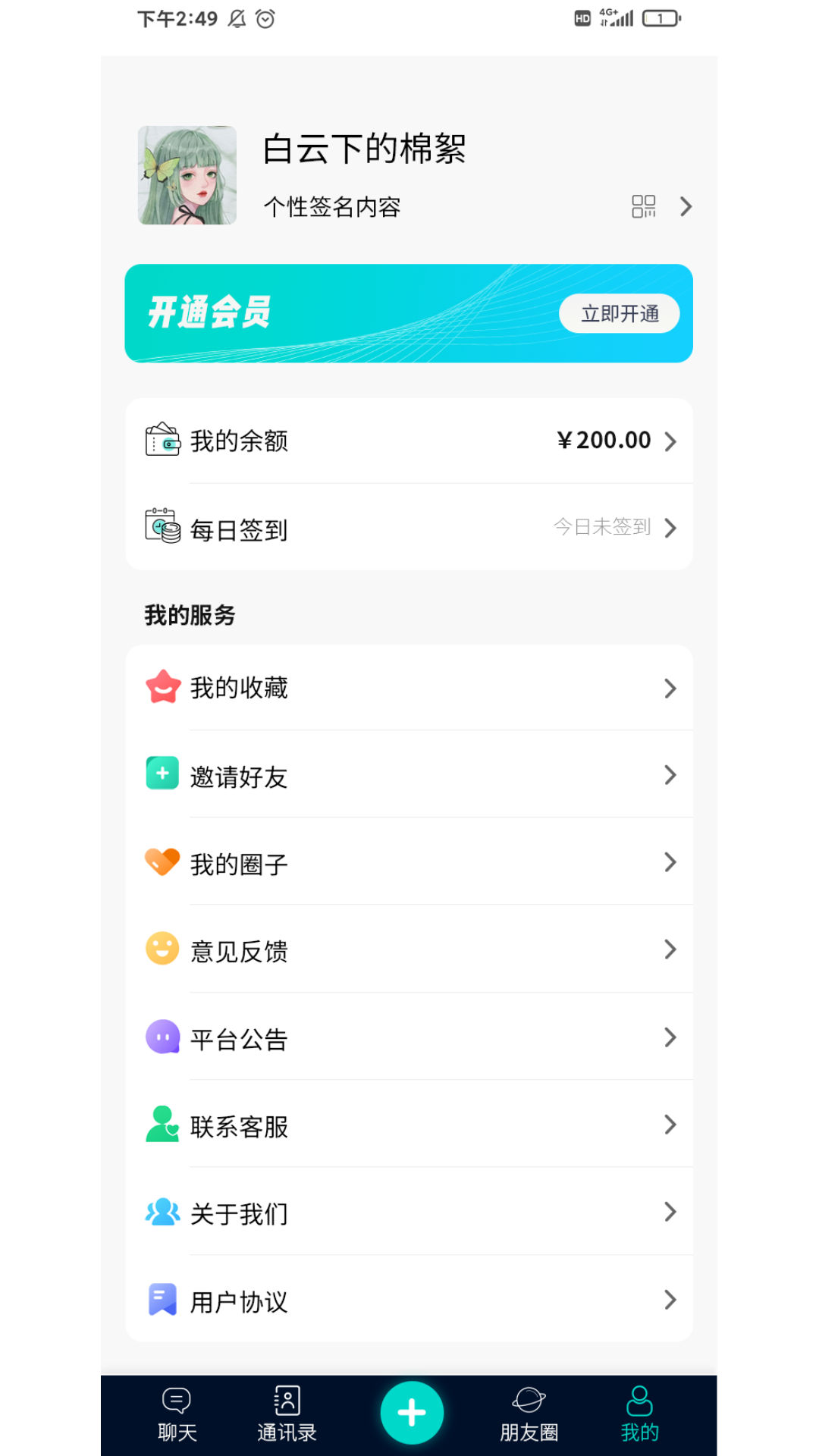Viewport: 819px width, 1456px height.
Task: Click the 立即开通 membership button
Action: 620,312
